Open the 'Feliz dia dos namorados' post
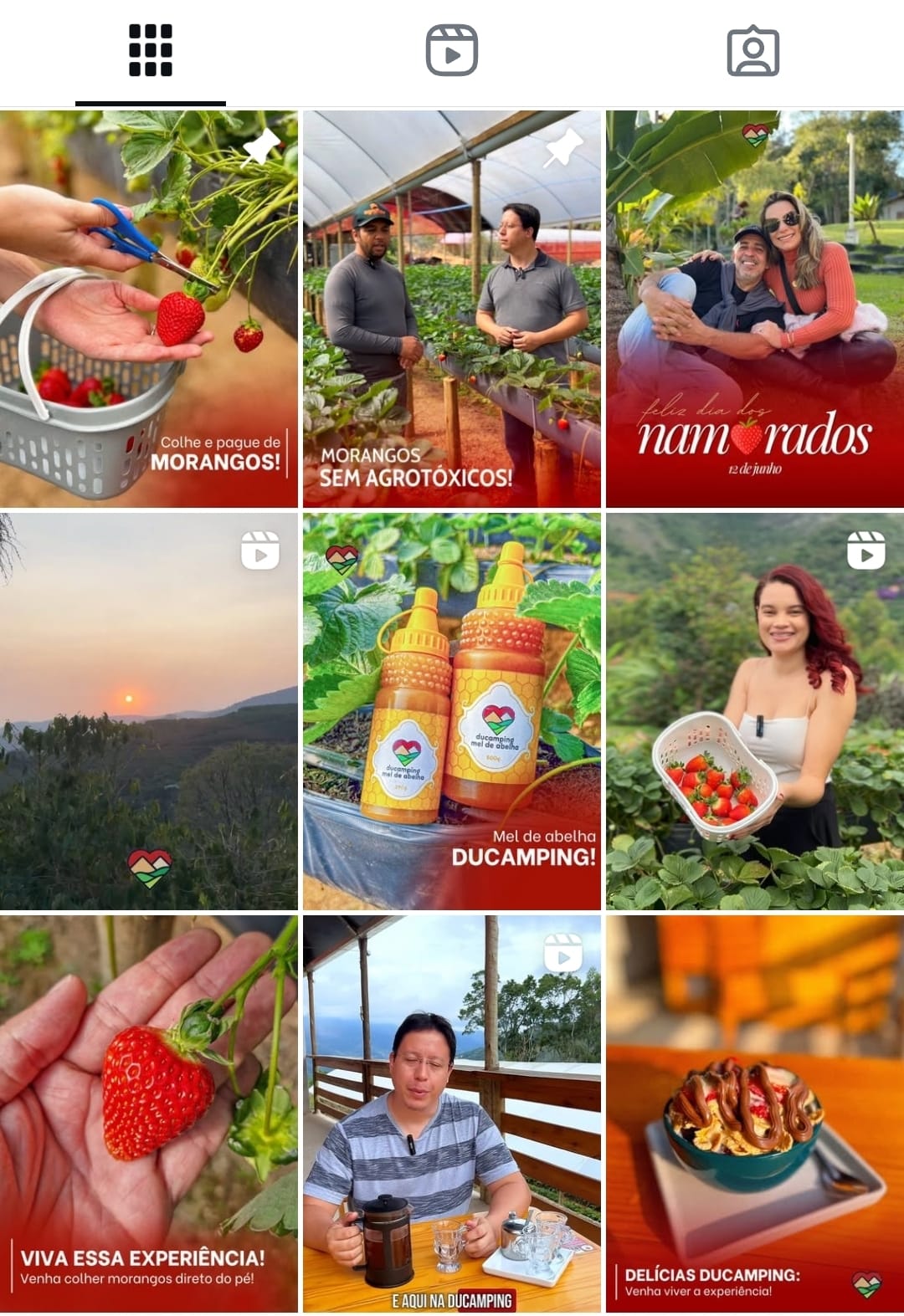The height and width of the screenshot is (1316, 904). click(x=755, y=309)
